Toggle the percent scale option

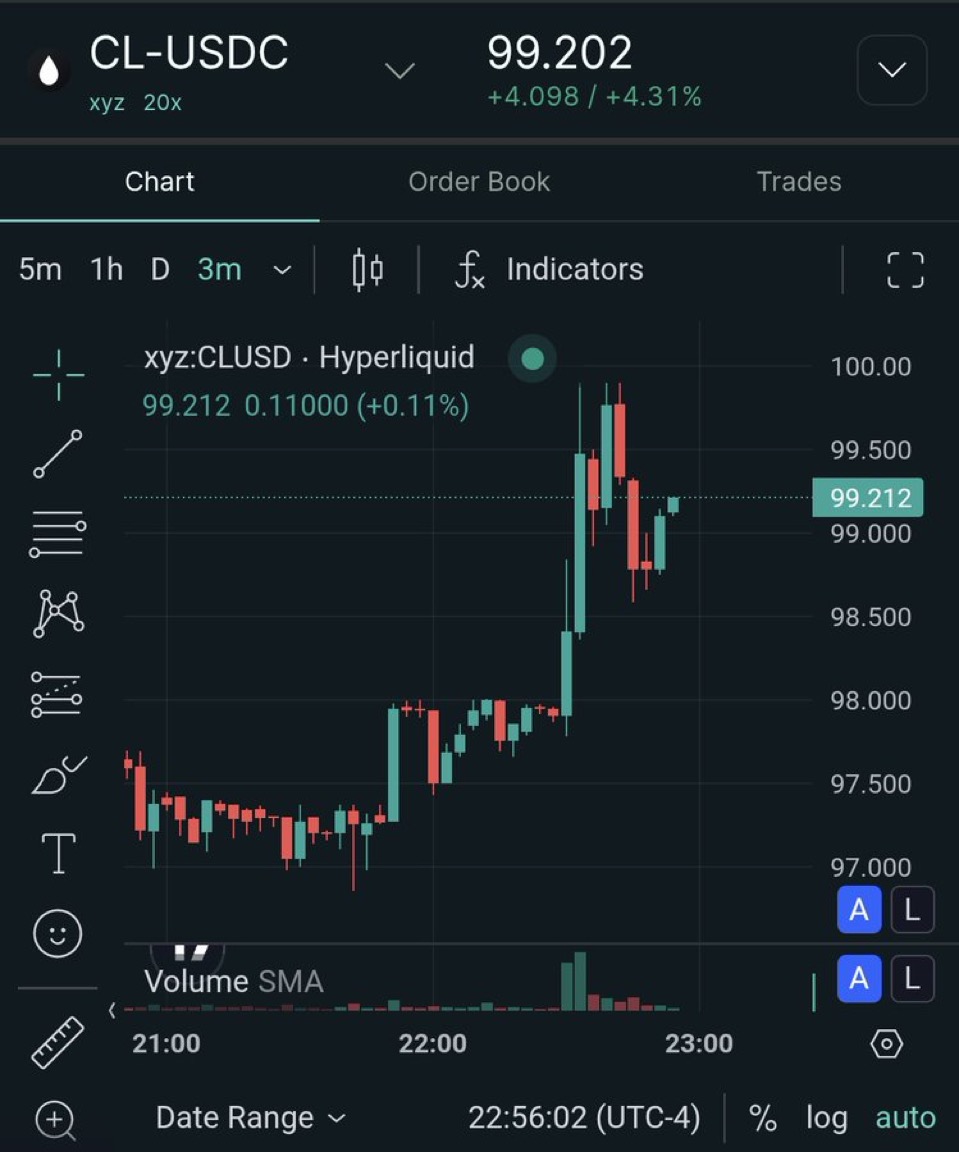point(763,1118)
